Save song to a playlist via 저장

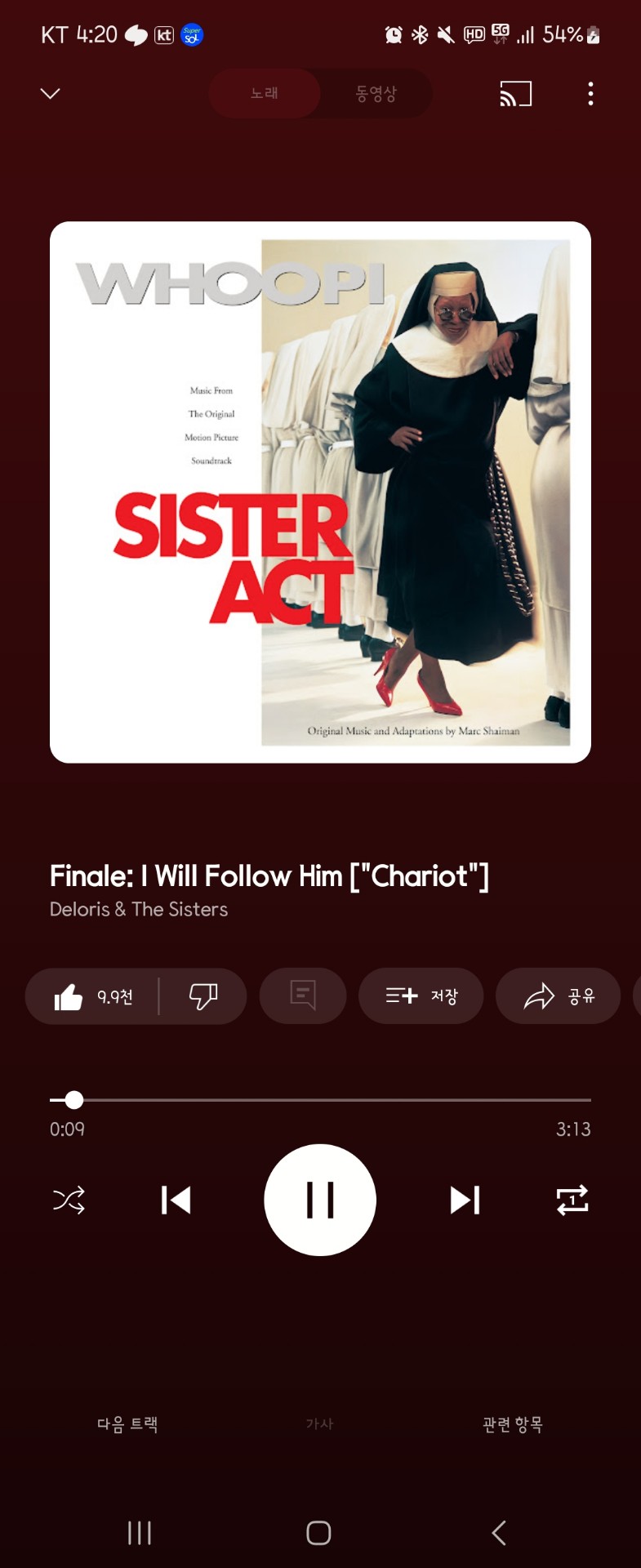[x=421, y=996]
